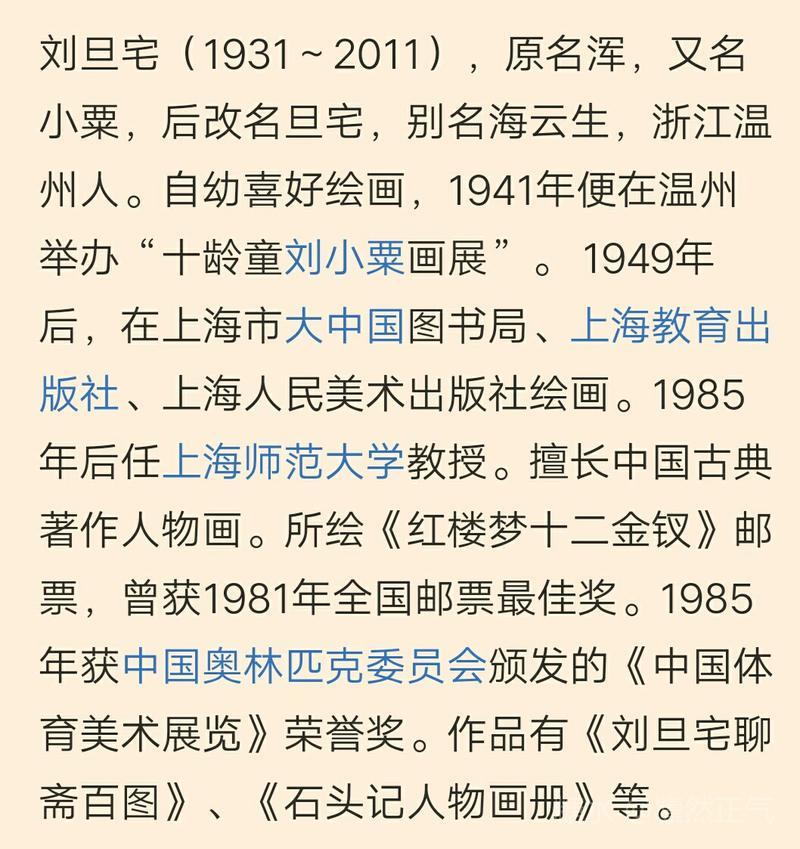Screen dimensions: 800x849
Task: Follow the 大中国 link
Action: pos(345,326)
